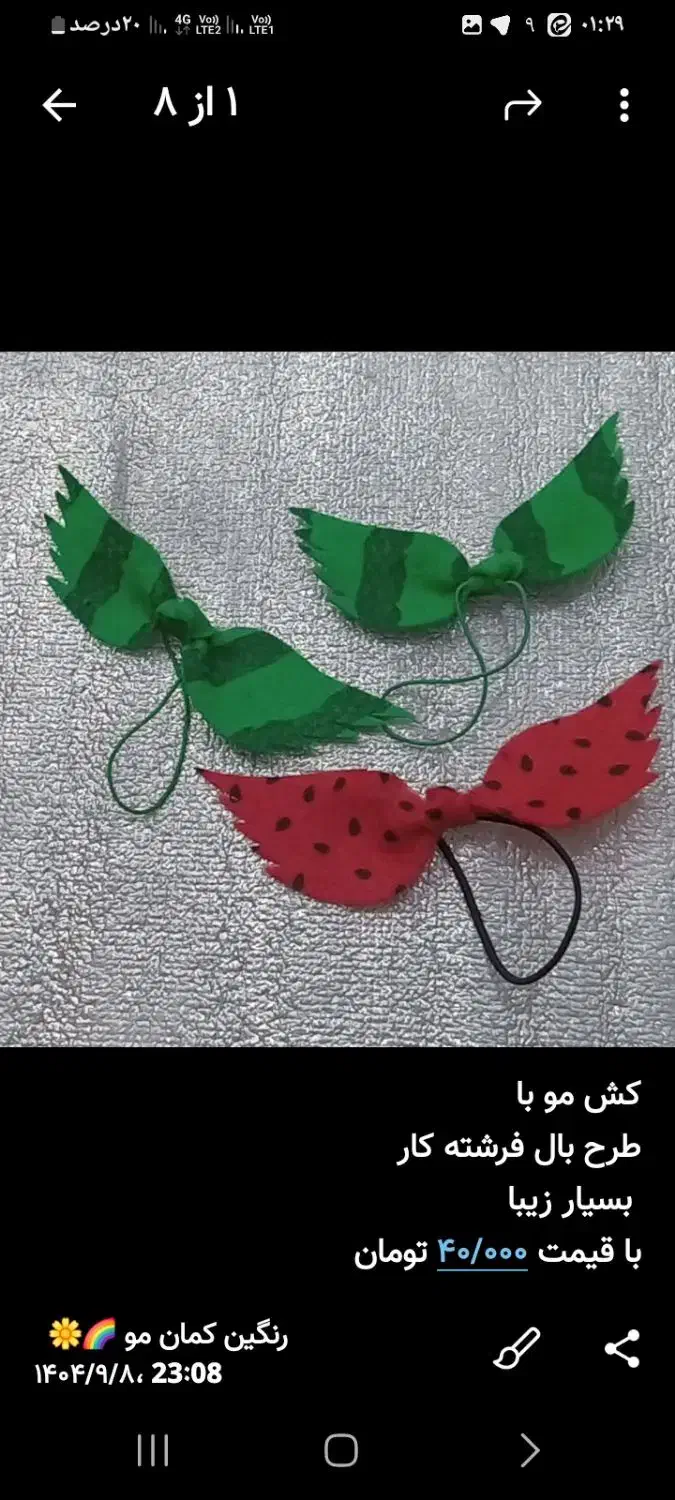Open recent apps from navigation bar
The height and width of the screenshot is (1500, 675).
coord(153,1450)
